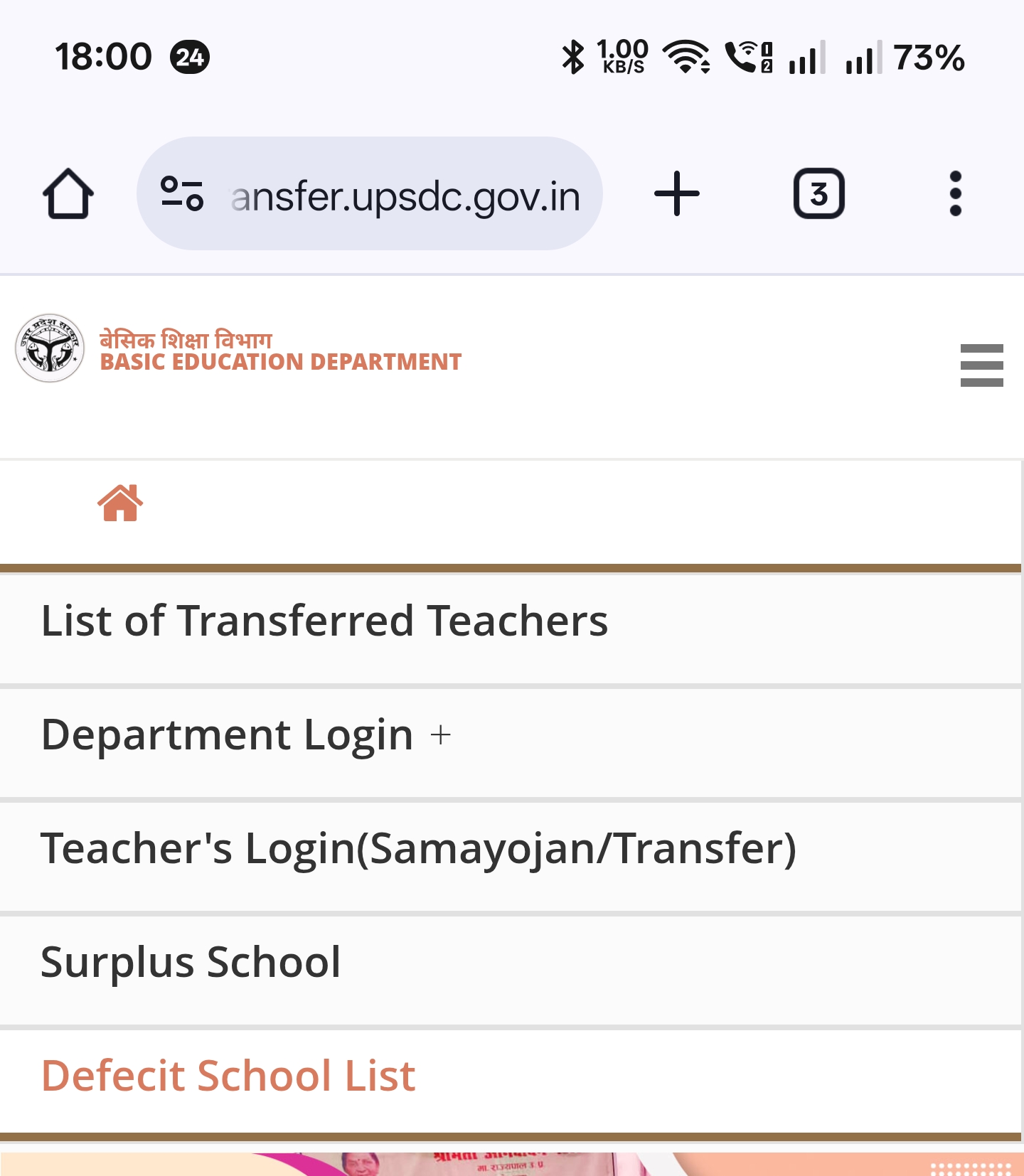Go to the browser home page
Image resolution: width=1024 pixels, height=1176 pixels.
pyautogui.click(x=68, y=193)
